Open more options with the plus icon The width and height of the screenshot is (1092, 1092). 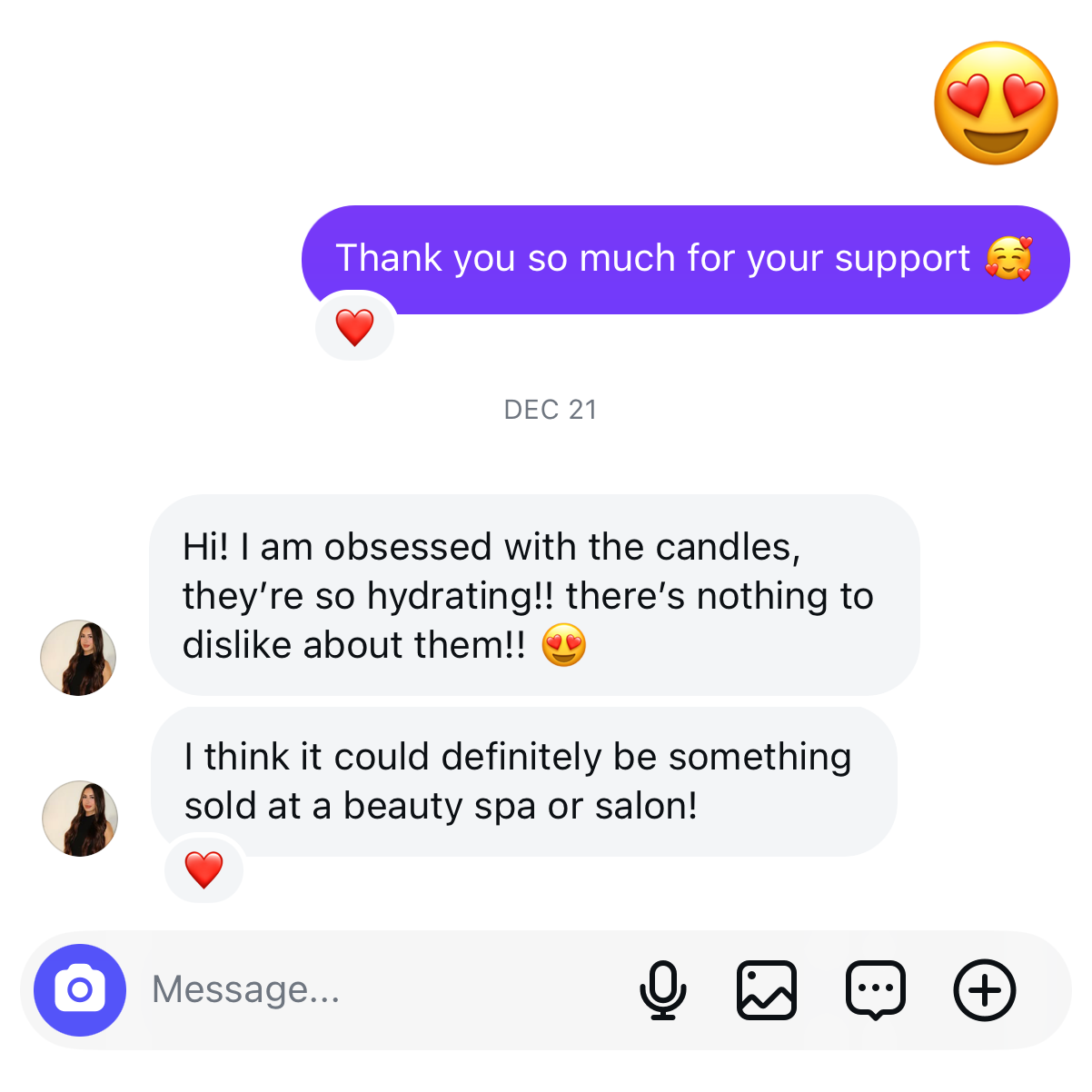pyautogui.click(x=985, y=990)
